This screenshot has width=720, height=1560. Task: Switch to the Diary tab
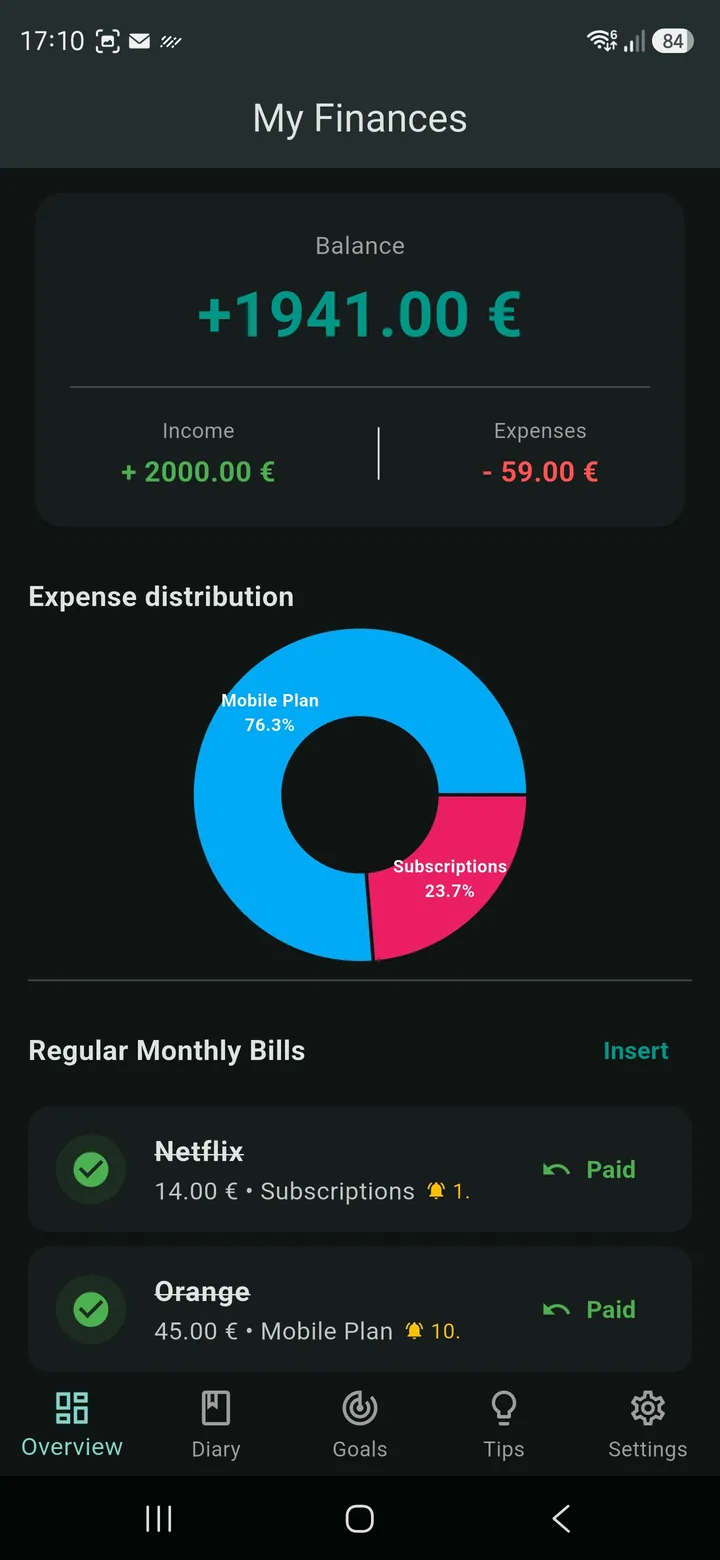coord(216,1425)
